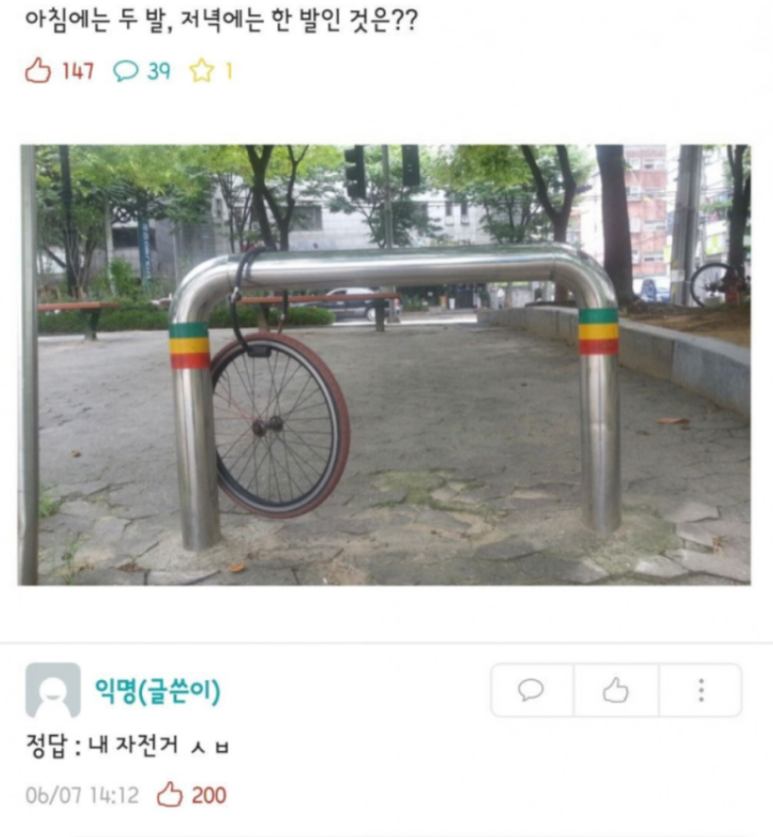
Task: Like the anonymous writer's comment
Action: click(x=616, y=690)
